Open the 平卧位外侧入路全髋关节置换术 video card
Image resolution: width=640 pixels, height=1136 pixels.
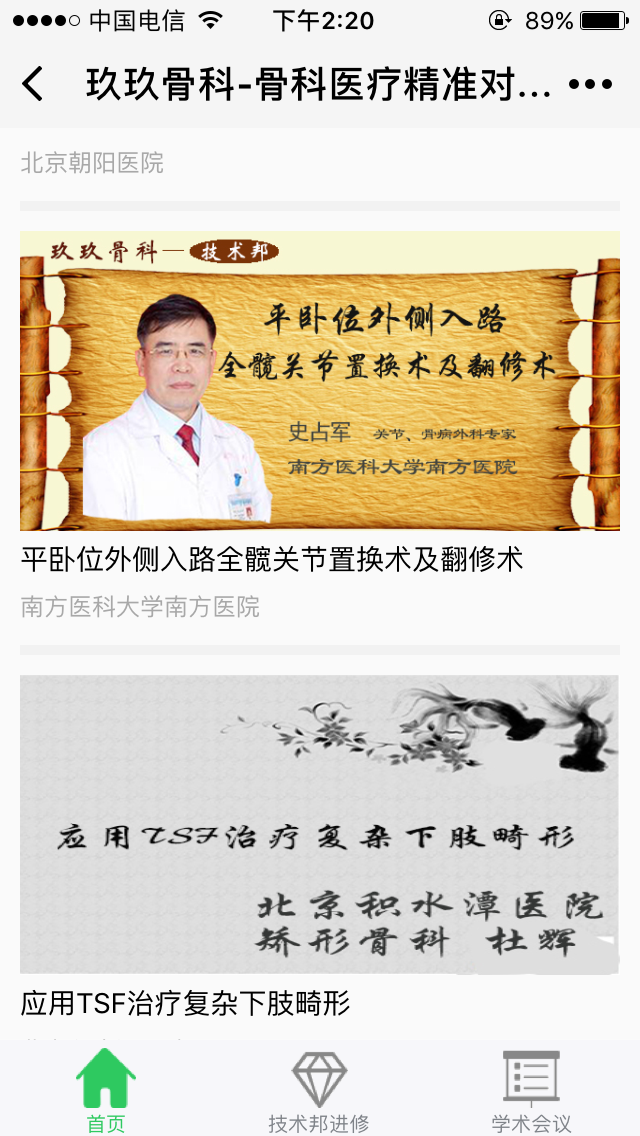(320, 381)
